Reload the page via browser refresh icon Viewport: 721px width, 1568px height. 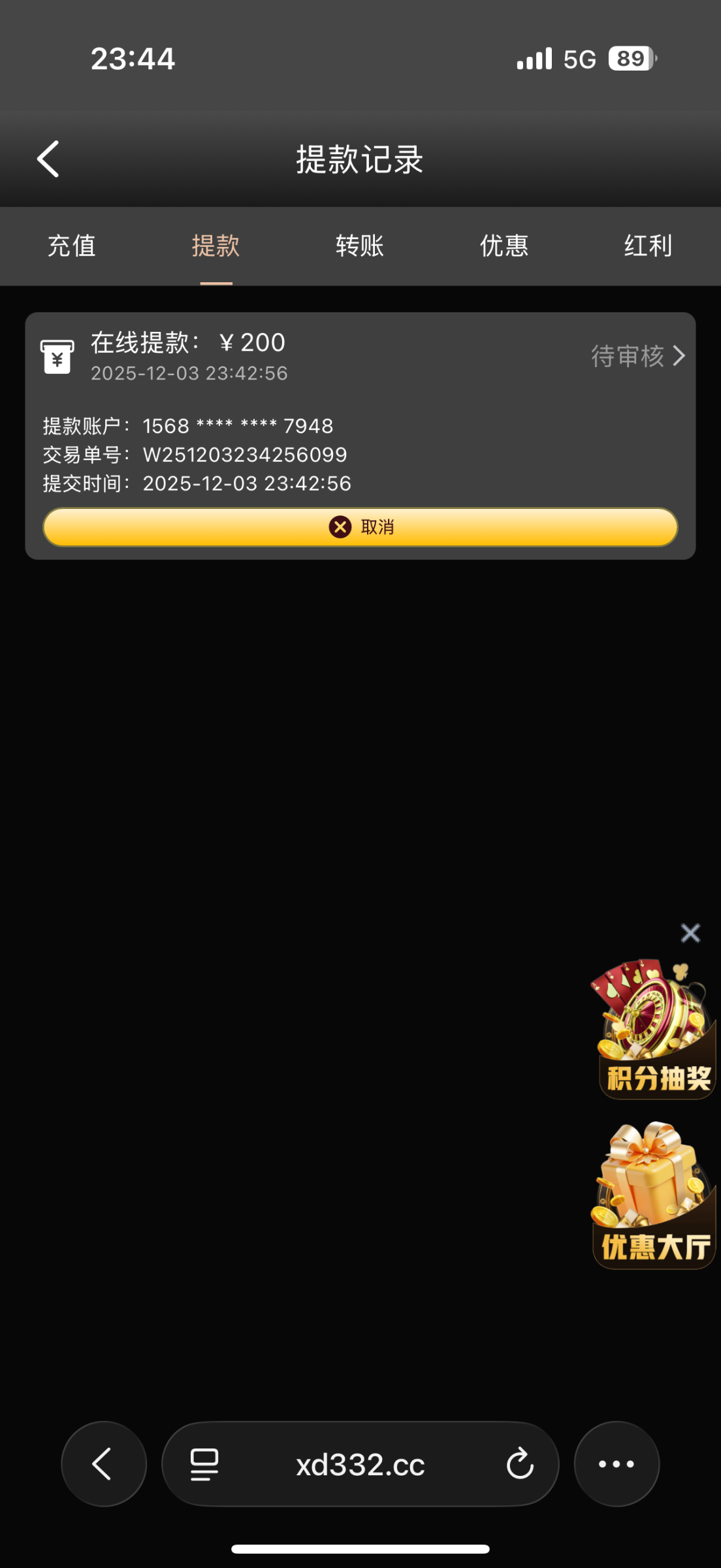tap(518, 1463)
